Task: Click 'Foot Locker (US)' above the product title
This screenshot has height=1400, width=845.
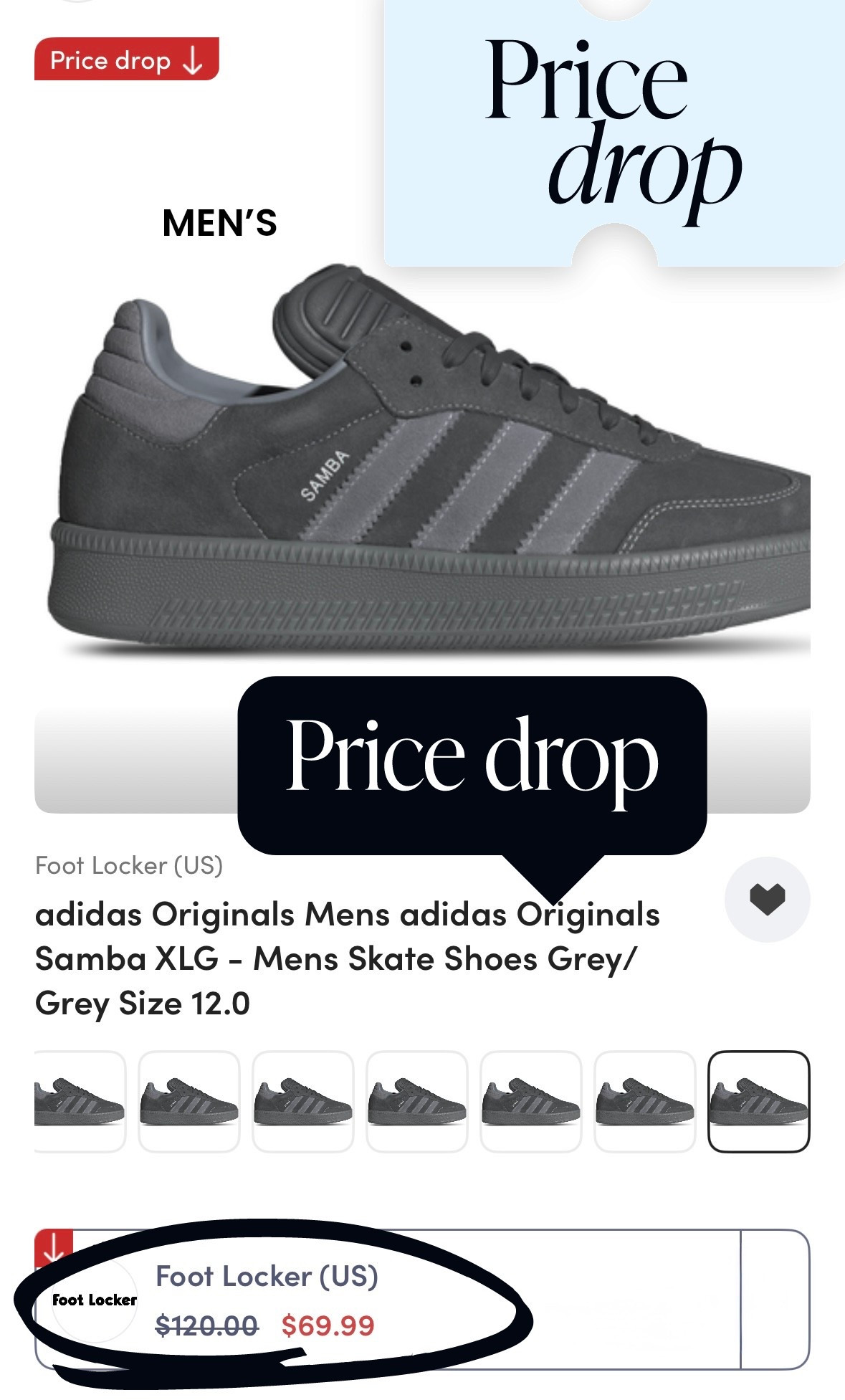Action: 129,865
